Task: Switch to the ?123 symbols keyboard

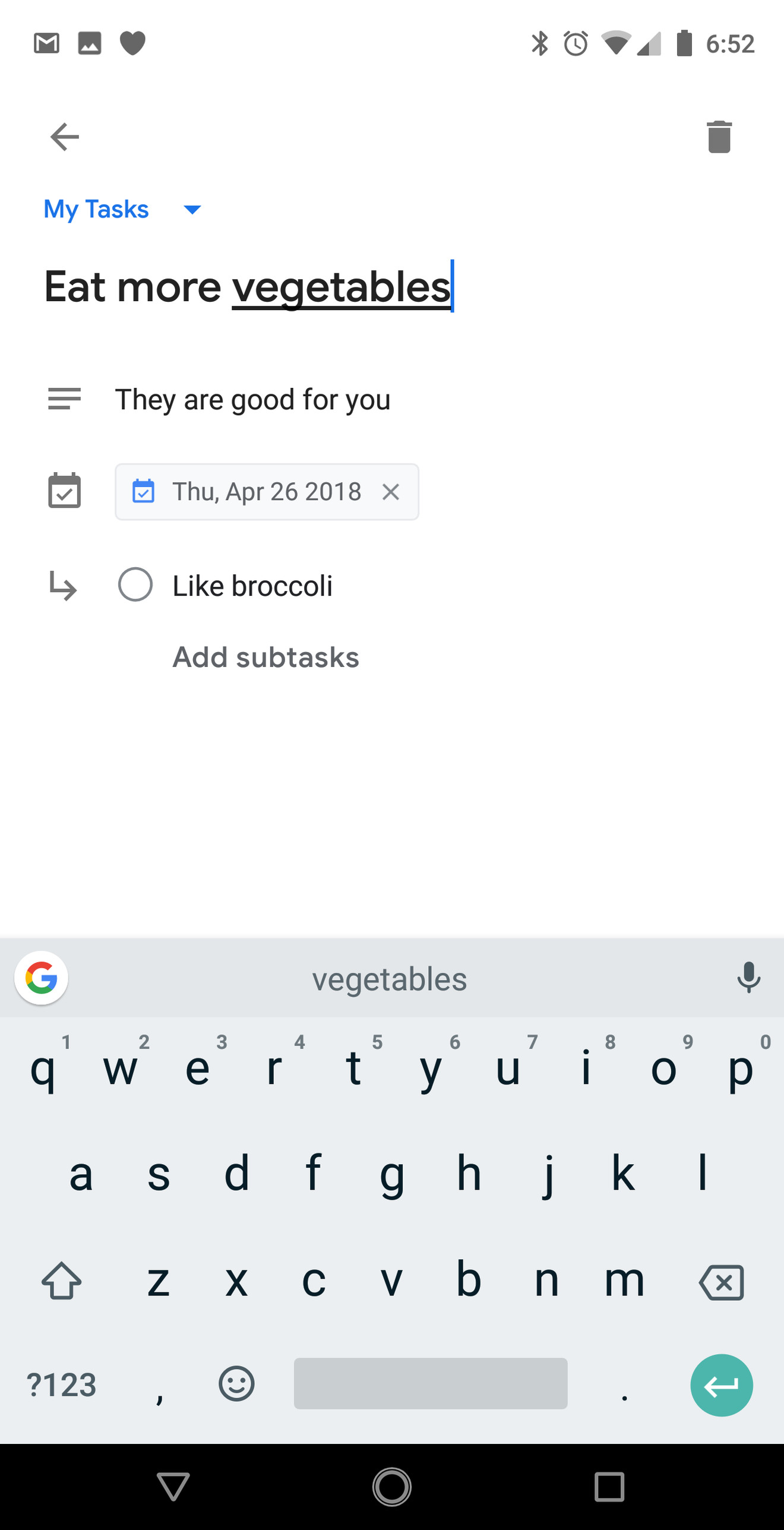Action: [x=62, y=1385]
